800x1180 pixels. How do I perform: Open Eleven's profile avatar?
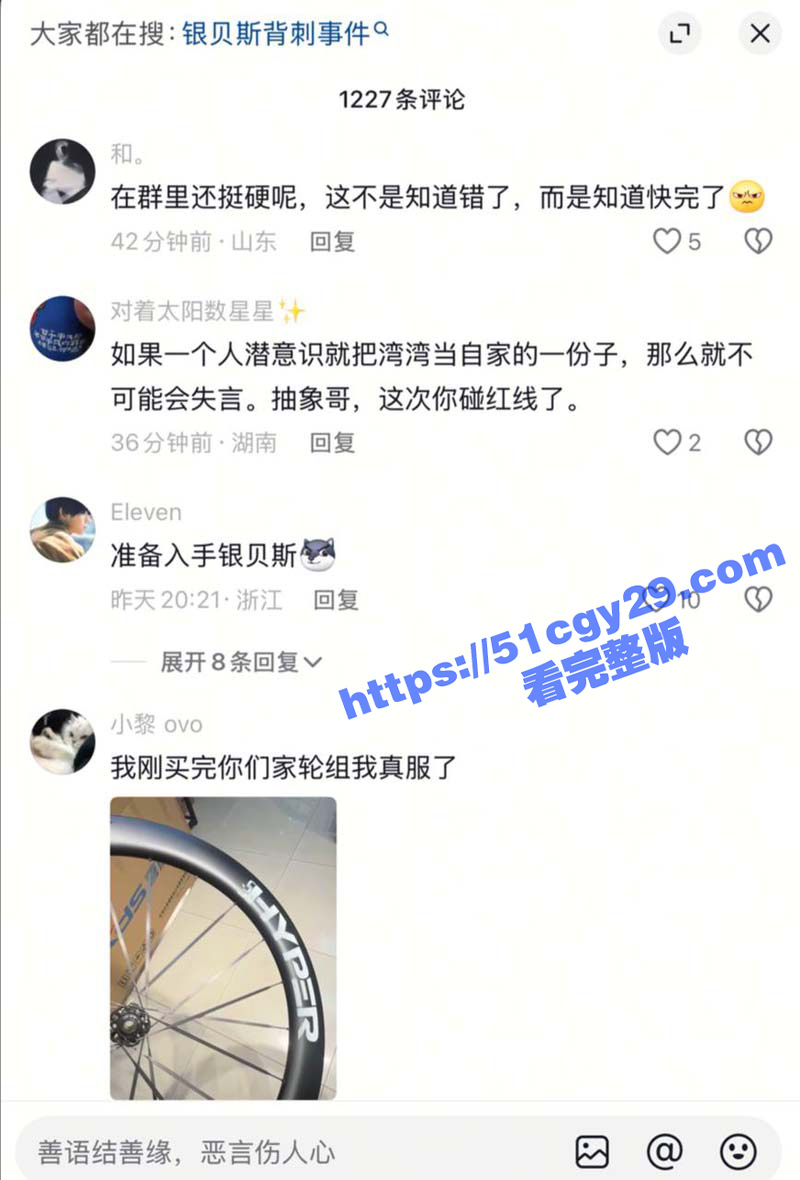tap(62, 530)
